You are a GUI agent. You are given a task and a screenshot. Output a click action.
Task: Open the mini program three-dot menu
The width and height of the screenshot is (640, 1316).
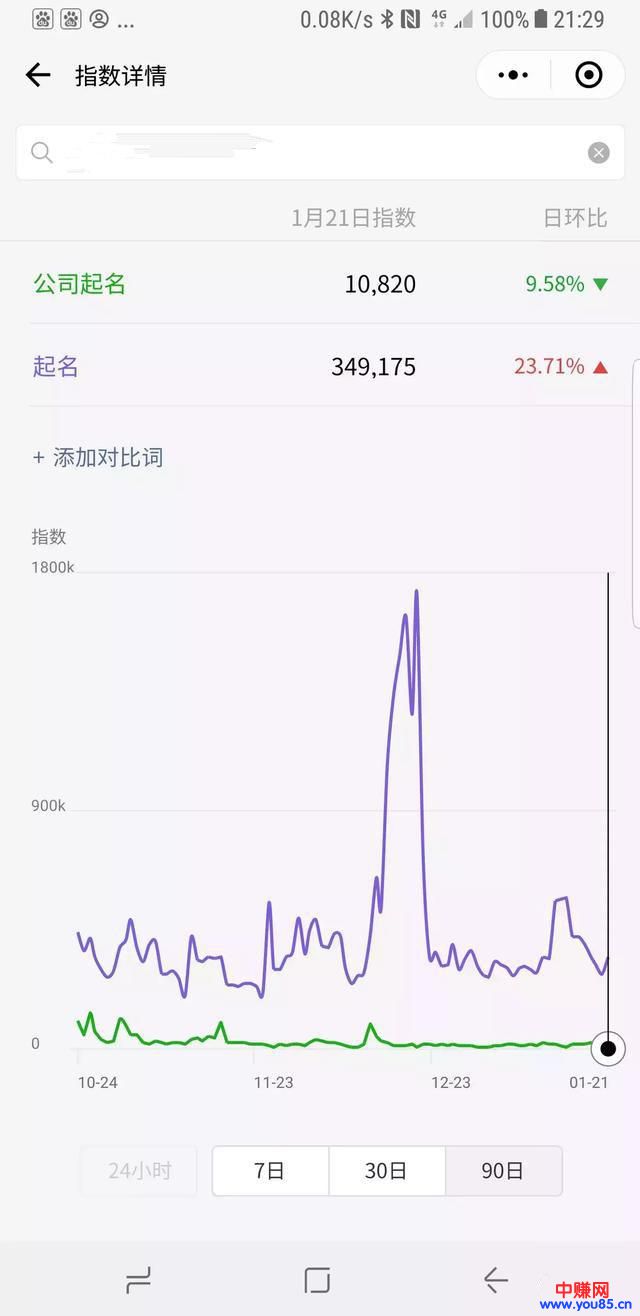coord(513,75)
